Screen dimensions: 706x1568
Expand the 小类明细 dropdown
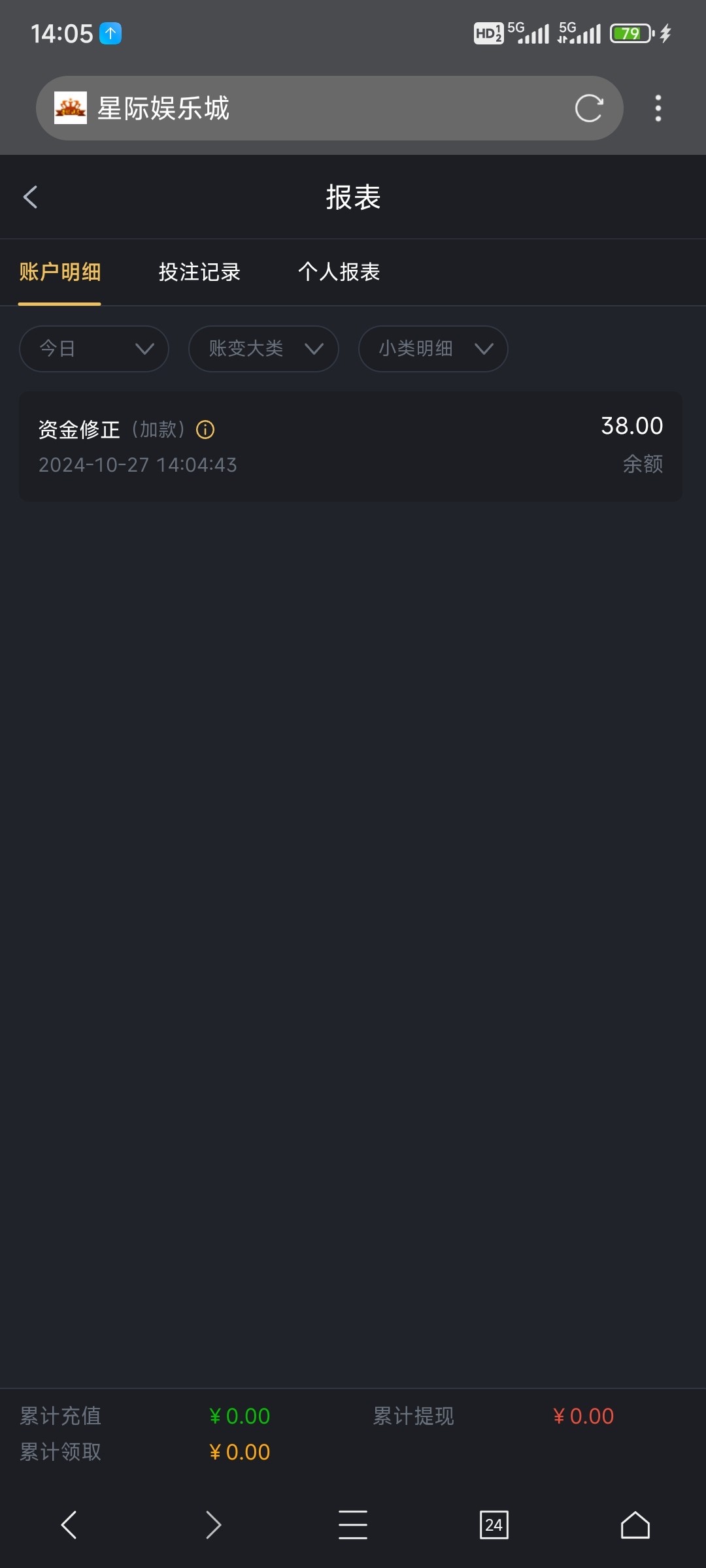tap(433, 349)
